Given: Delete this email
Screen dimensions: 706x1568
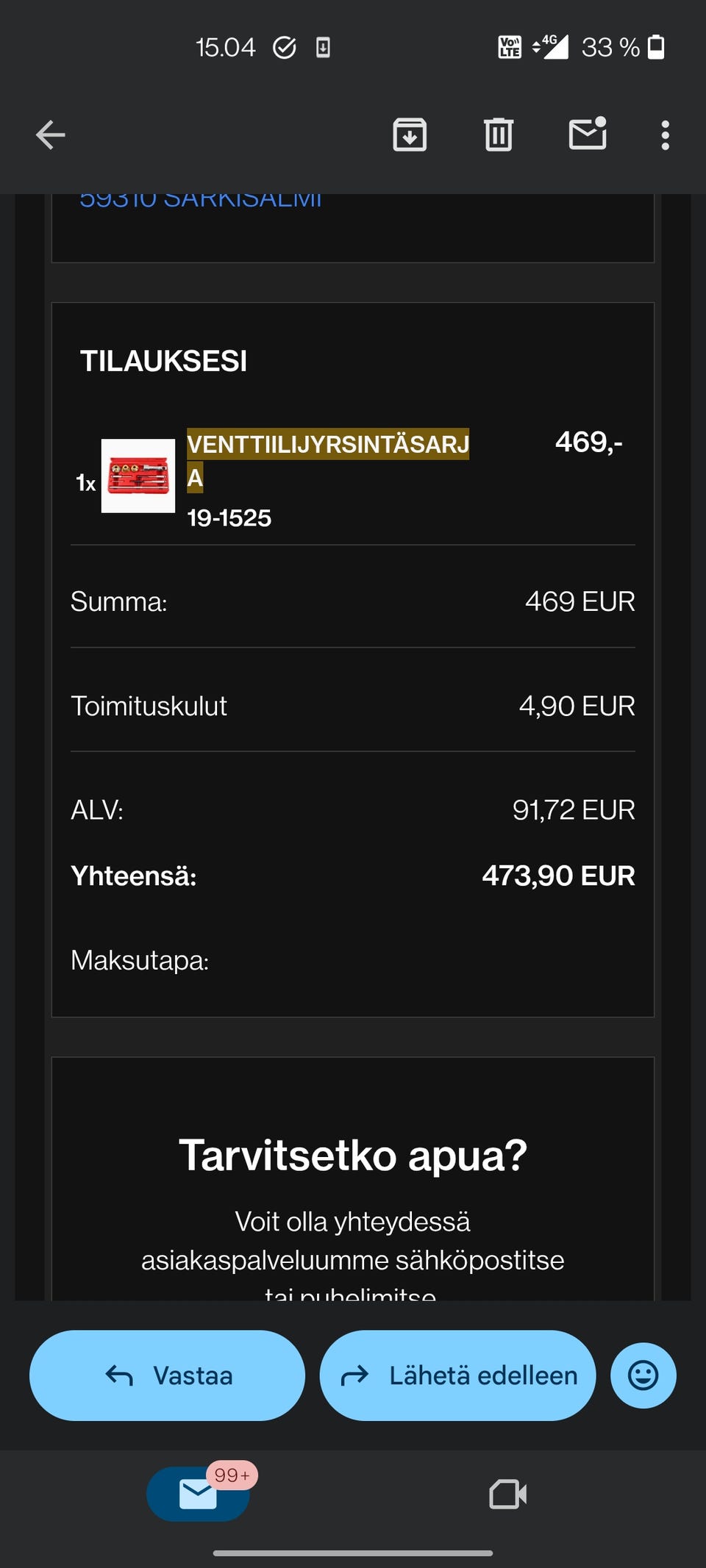Looking at the screenshot, I should pos(499,135).
